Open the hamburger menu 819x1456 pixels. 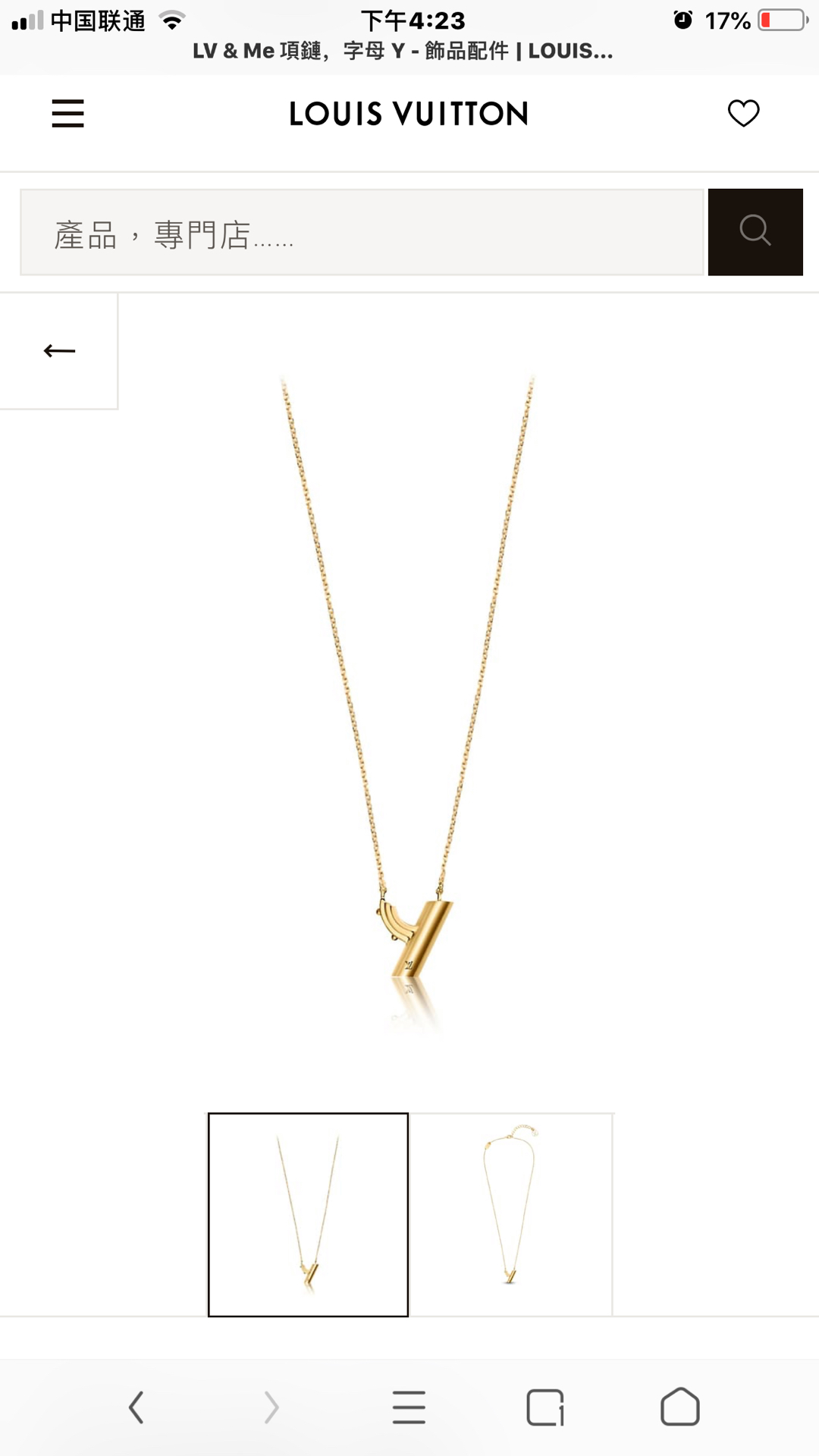pos(67,114)
